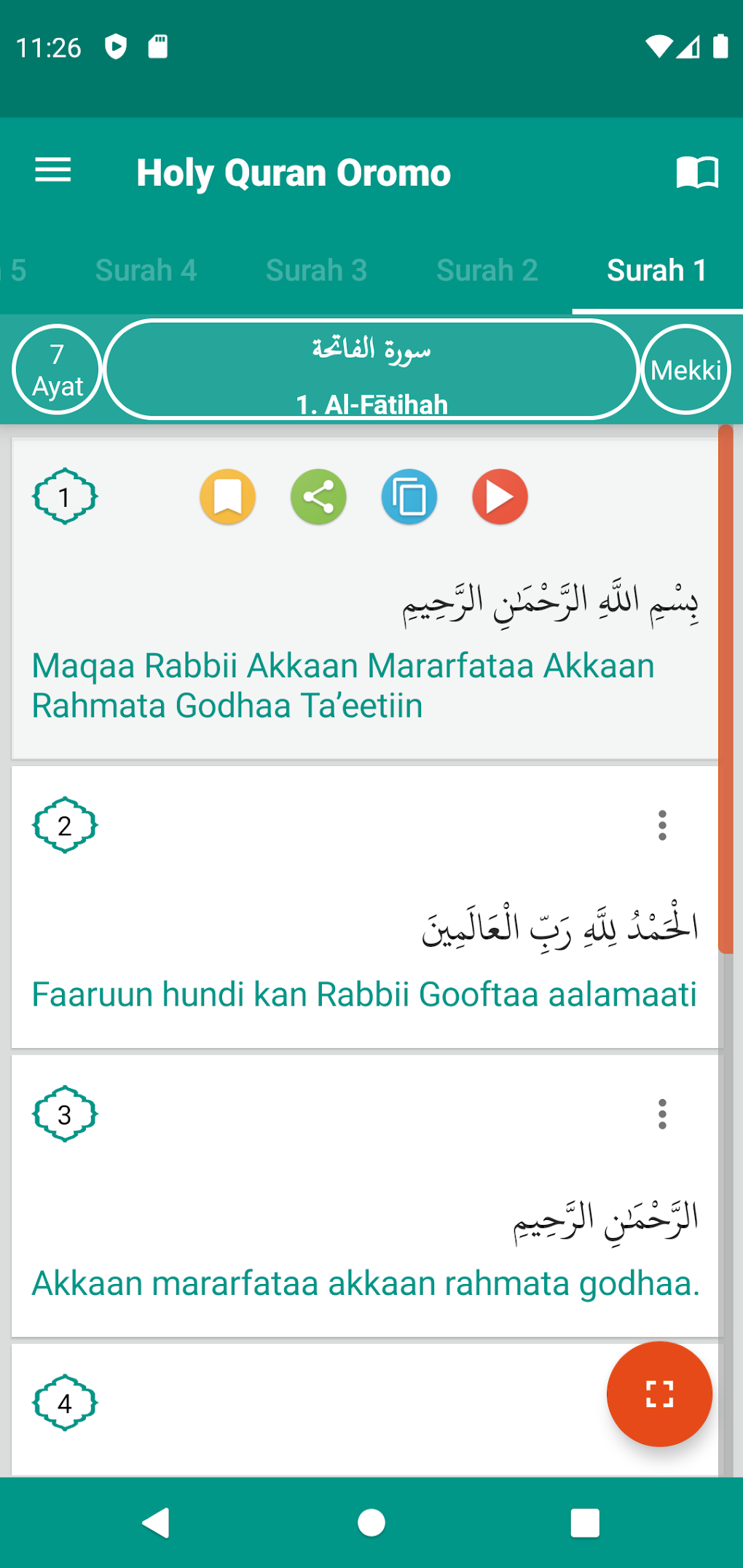Bookmark ayat 1
Screen dimensions: 743x1568
point(228,497)
